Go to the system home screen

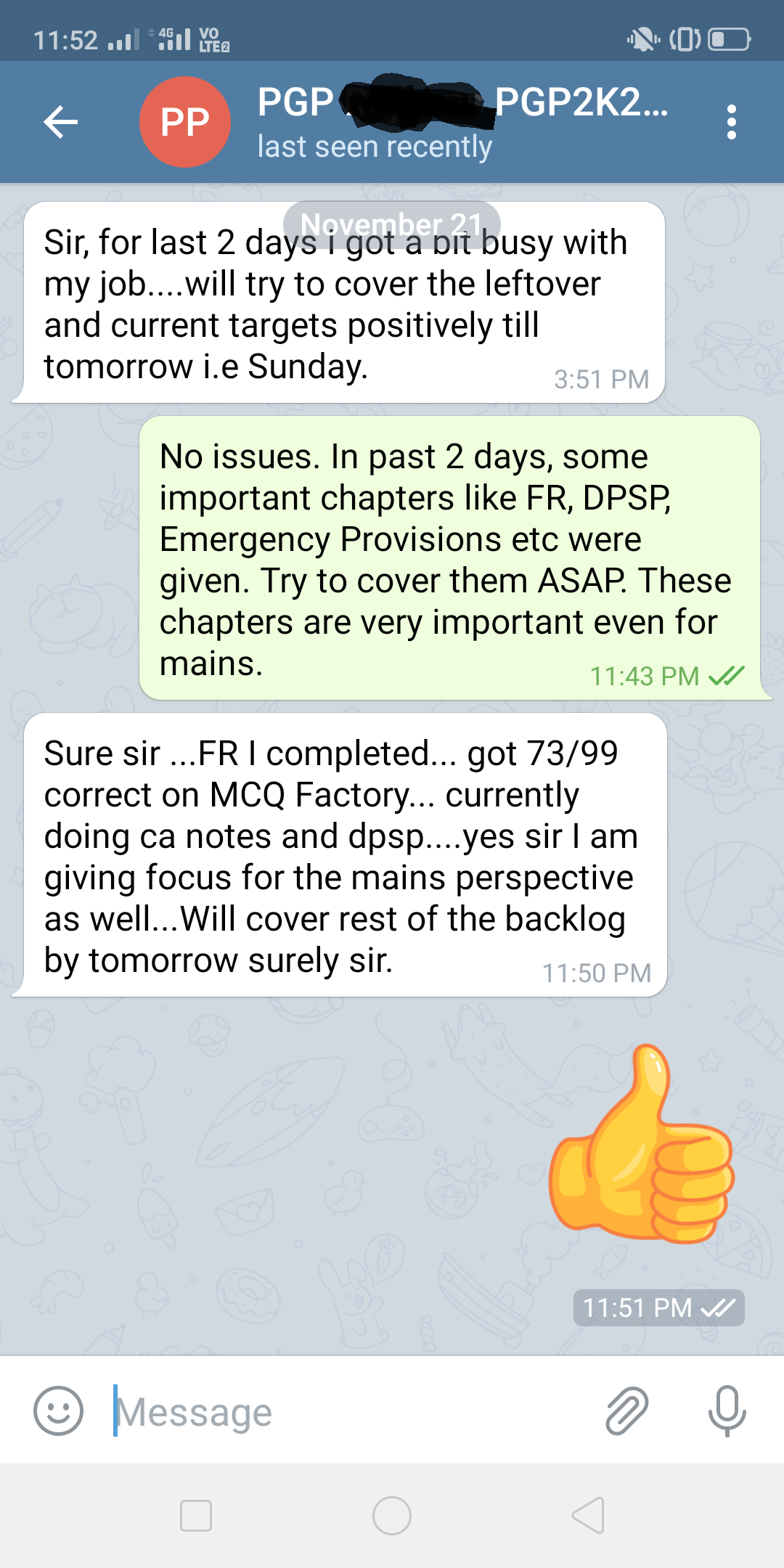pos(392,1516)
